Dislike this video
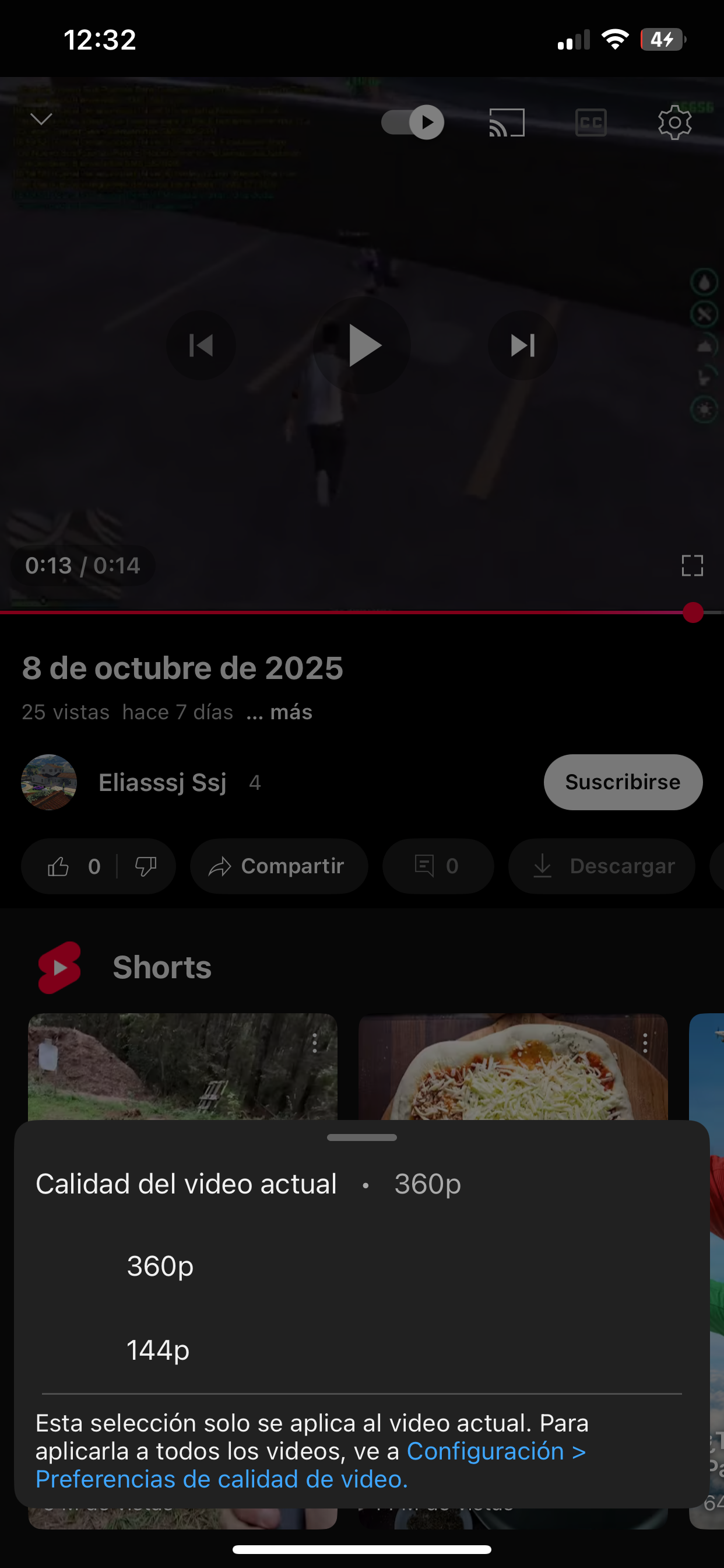The image size is (724, 1568). coord(145,866)
